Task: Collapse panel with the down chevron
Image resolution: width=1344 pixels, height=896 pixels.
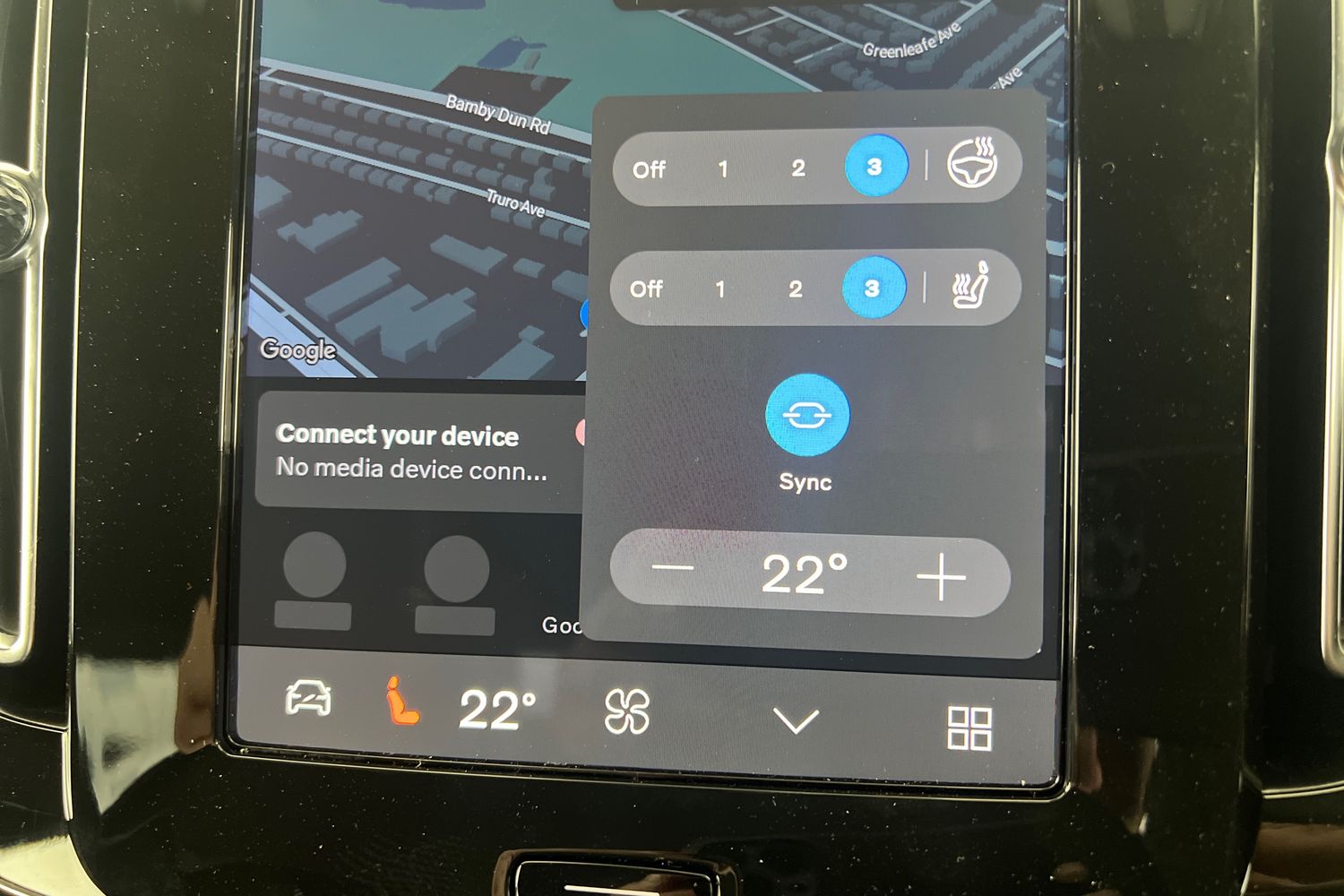Action: coord(796,720)
